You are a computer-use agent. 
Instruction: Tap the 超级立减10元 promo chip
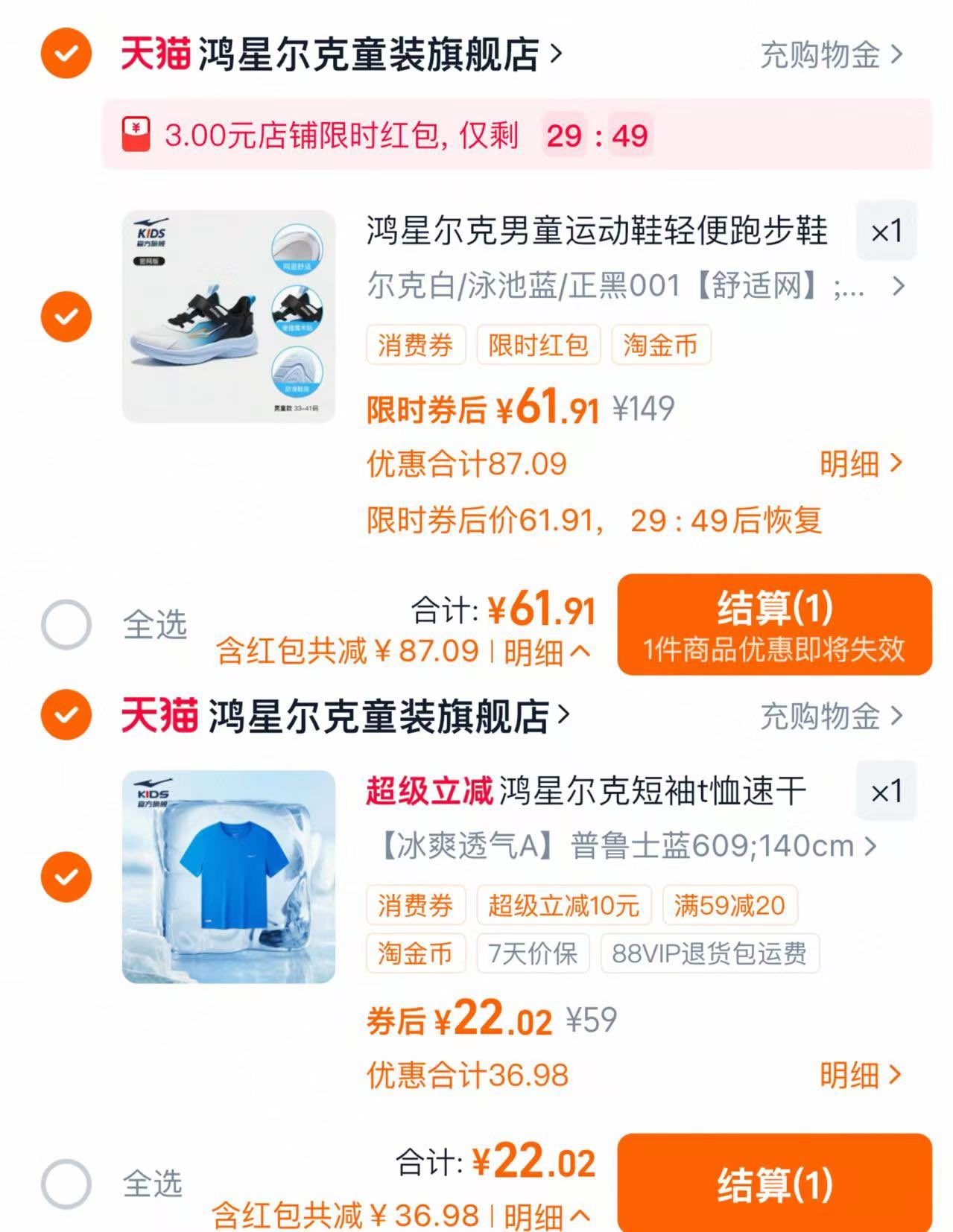point(563,906)
